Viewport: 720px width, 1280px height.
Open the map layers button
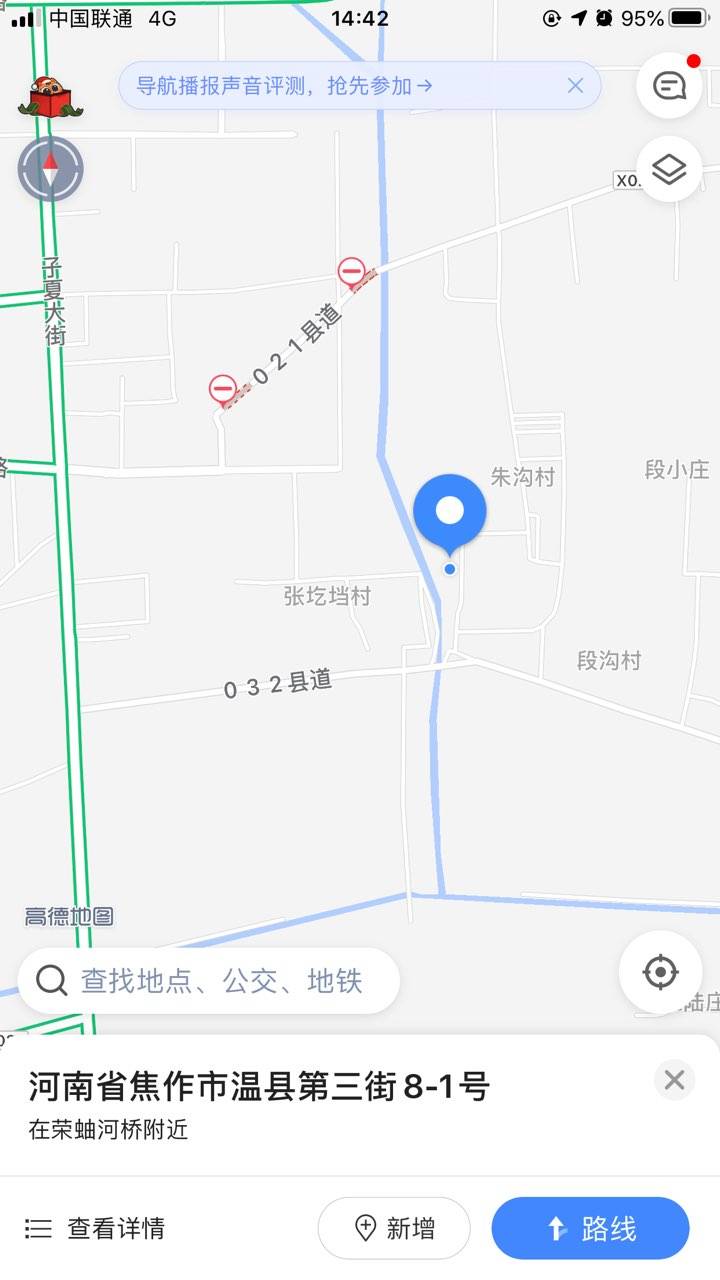(669, 170)
